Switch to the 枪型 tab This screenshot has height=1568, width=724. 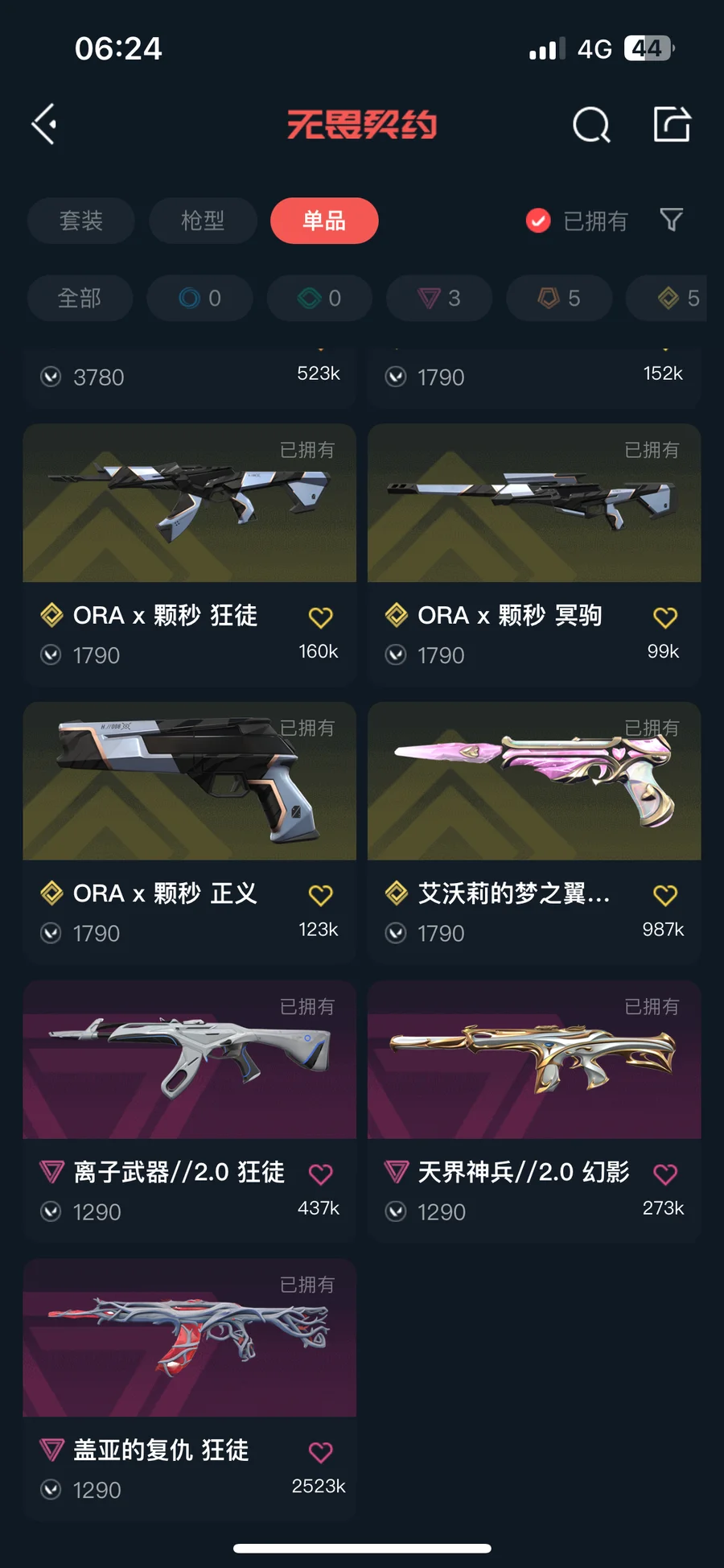click(203, 221)
